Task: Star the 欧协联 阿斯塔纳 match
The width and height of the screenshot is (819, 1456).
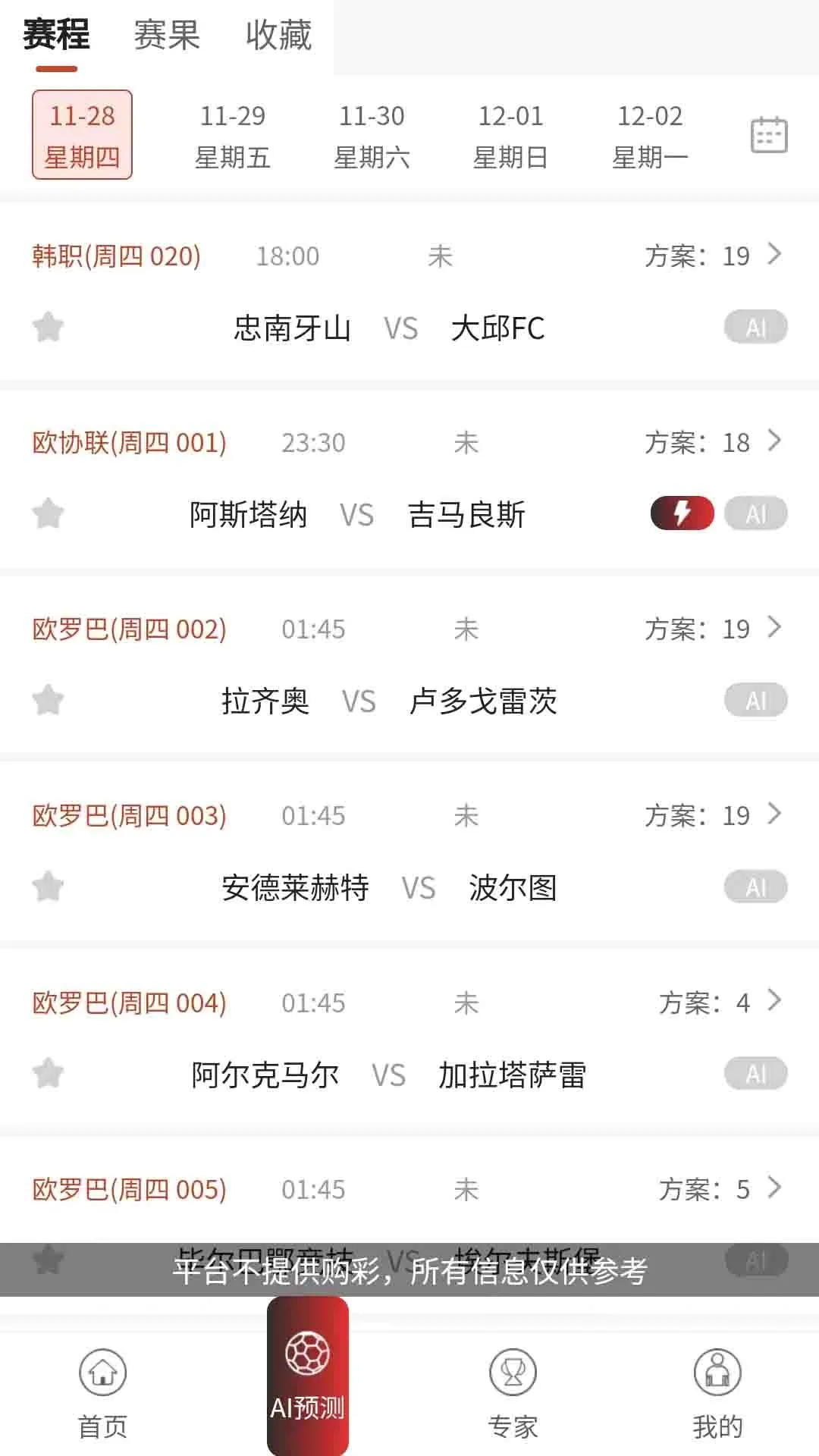Action: pyautogui.click(x=48, y=512)
